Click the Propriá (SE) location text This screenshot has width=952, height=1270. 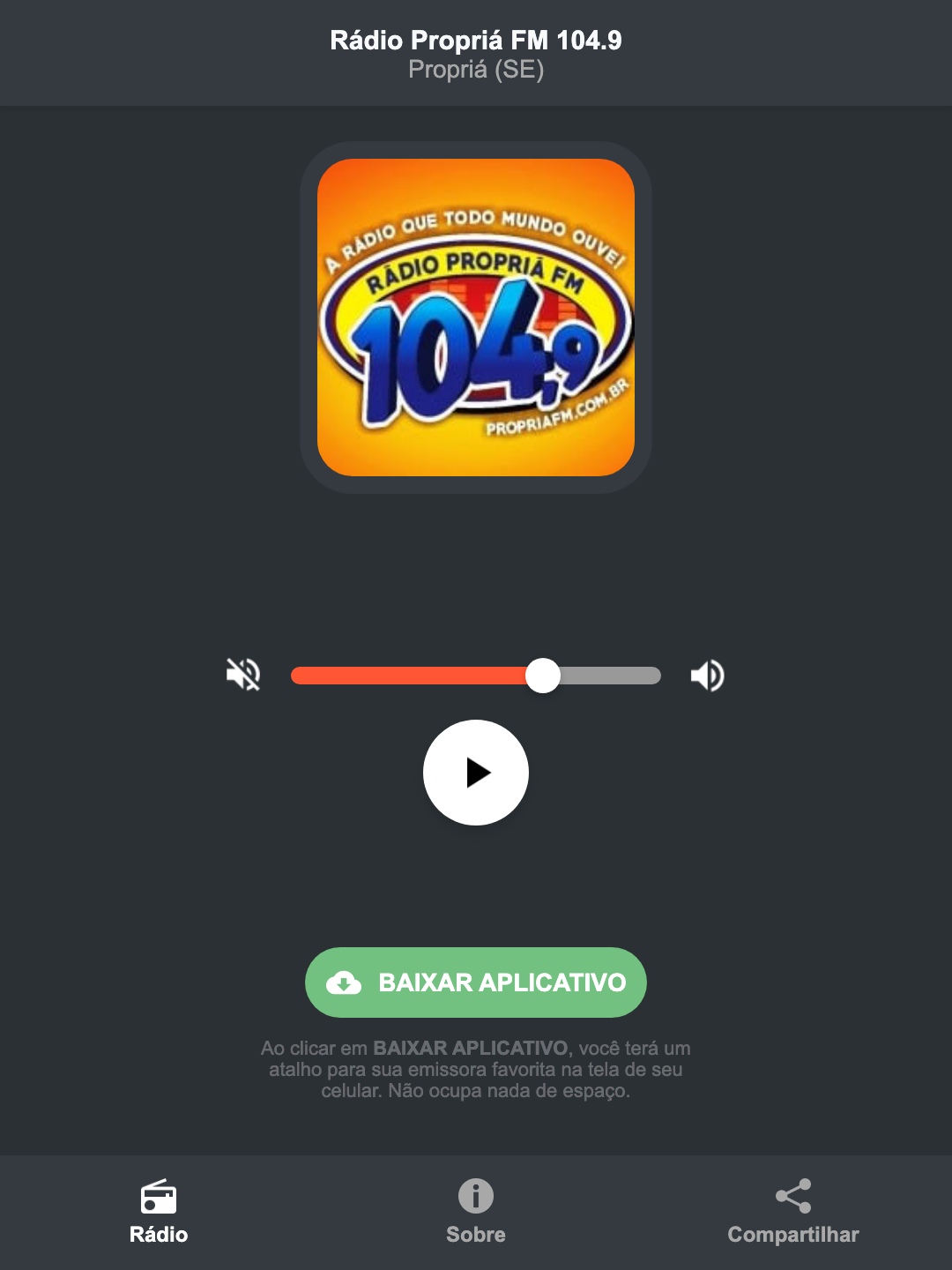coord(475,70)
